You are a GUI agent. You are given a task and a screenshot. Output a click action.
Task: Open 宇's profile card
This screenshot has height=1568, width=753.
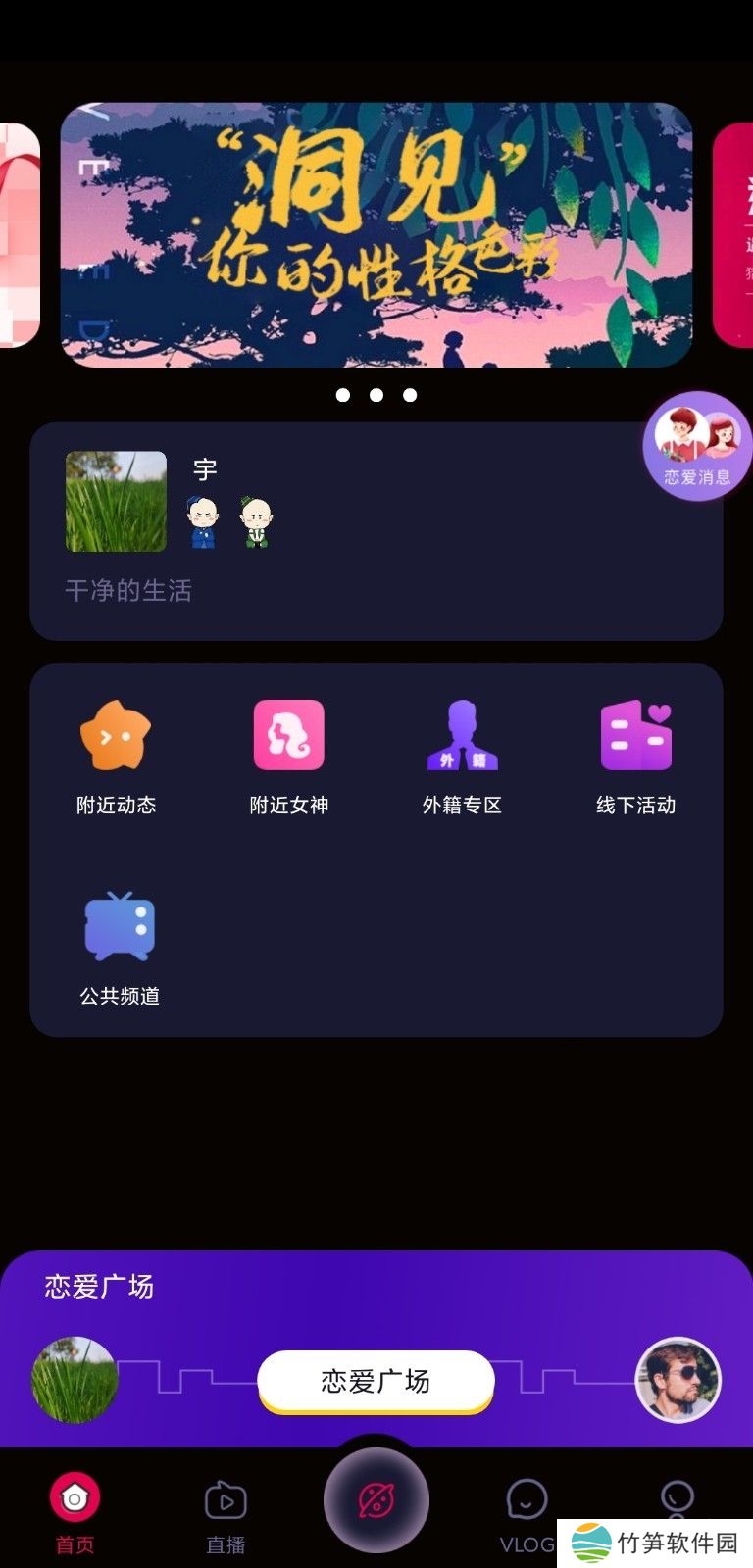click(376, 531)
